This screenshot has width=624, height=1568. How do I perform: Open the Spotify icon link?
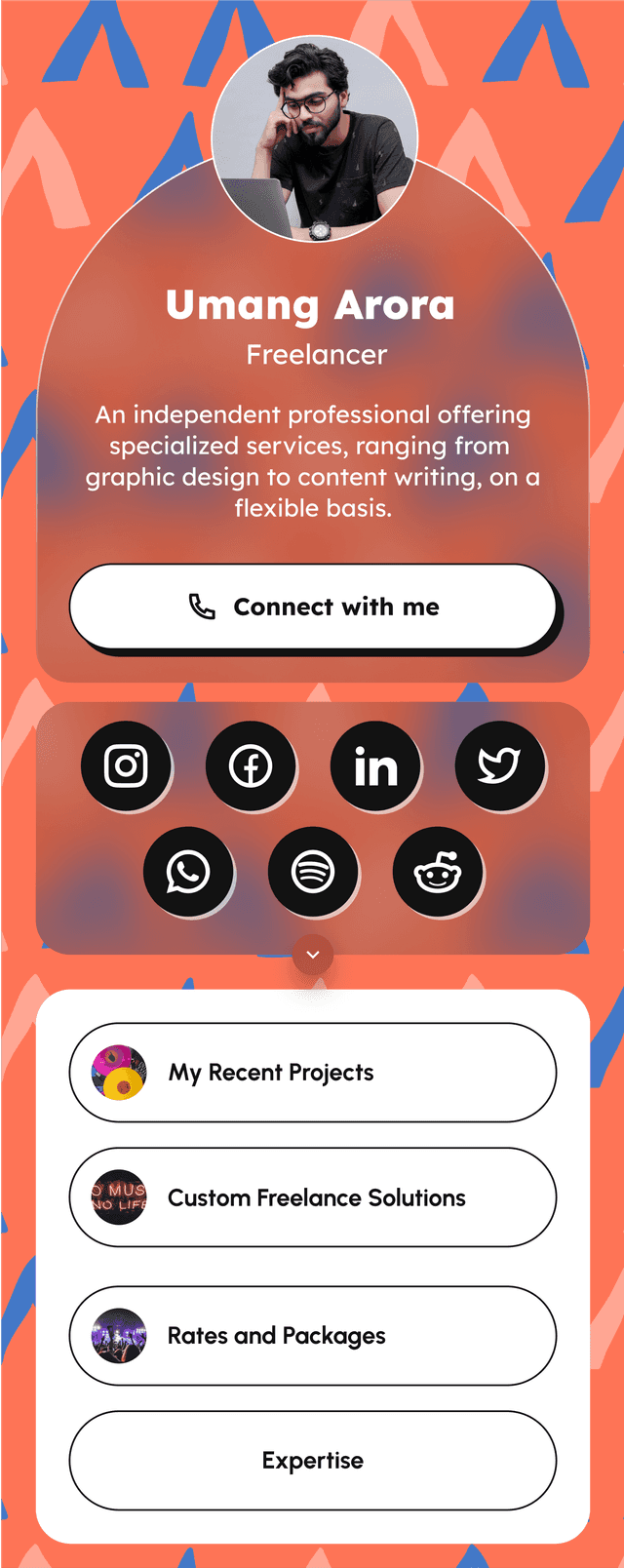[x=313, y=872]
